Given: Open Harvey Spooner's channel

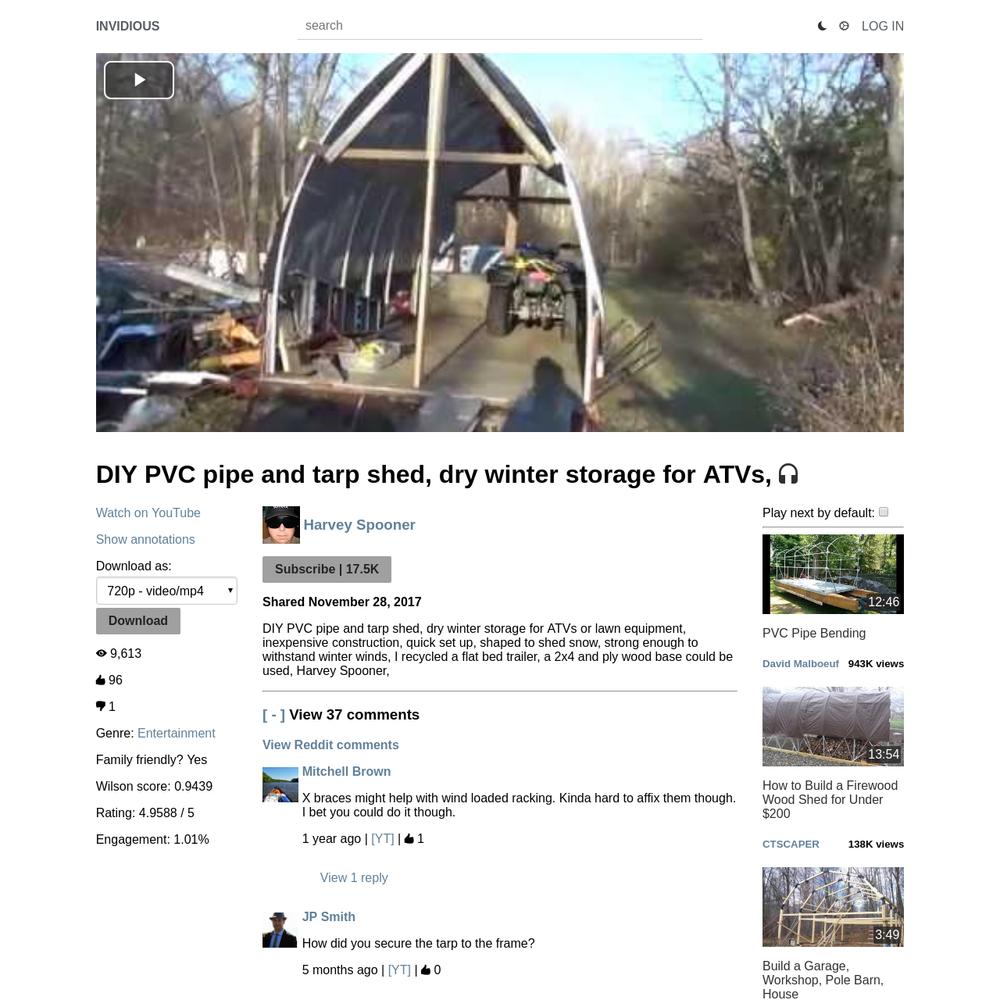Looking at the screenshot, I should [359, 525].
